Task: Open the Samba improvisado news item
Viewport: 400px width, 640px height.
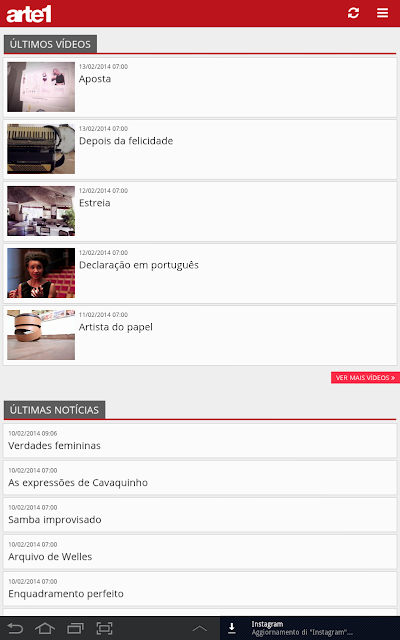Action: pyautogui.click(x=200, y=515)
